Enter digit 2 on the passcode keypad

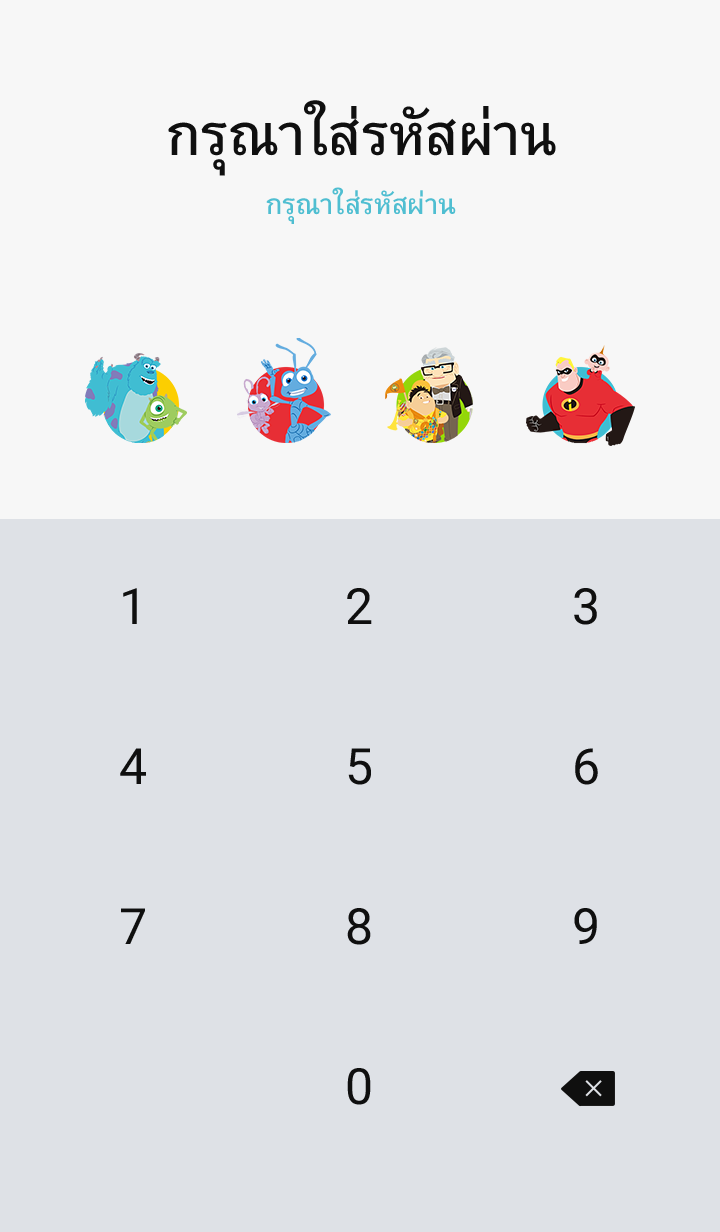[359, 607]
